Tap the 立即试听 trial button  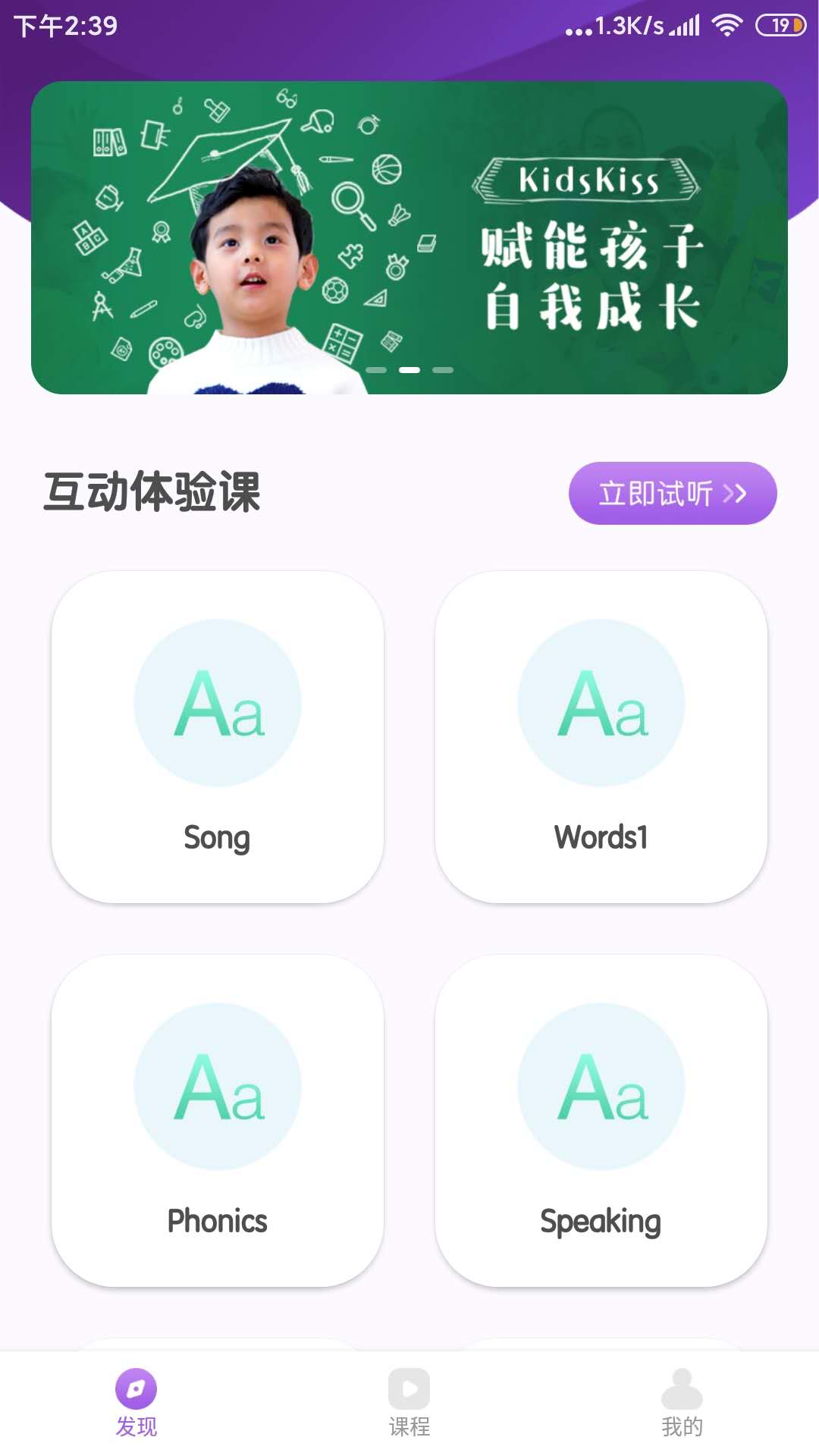pos(673,494)
